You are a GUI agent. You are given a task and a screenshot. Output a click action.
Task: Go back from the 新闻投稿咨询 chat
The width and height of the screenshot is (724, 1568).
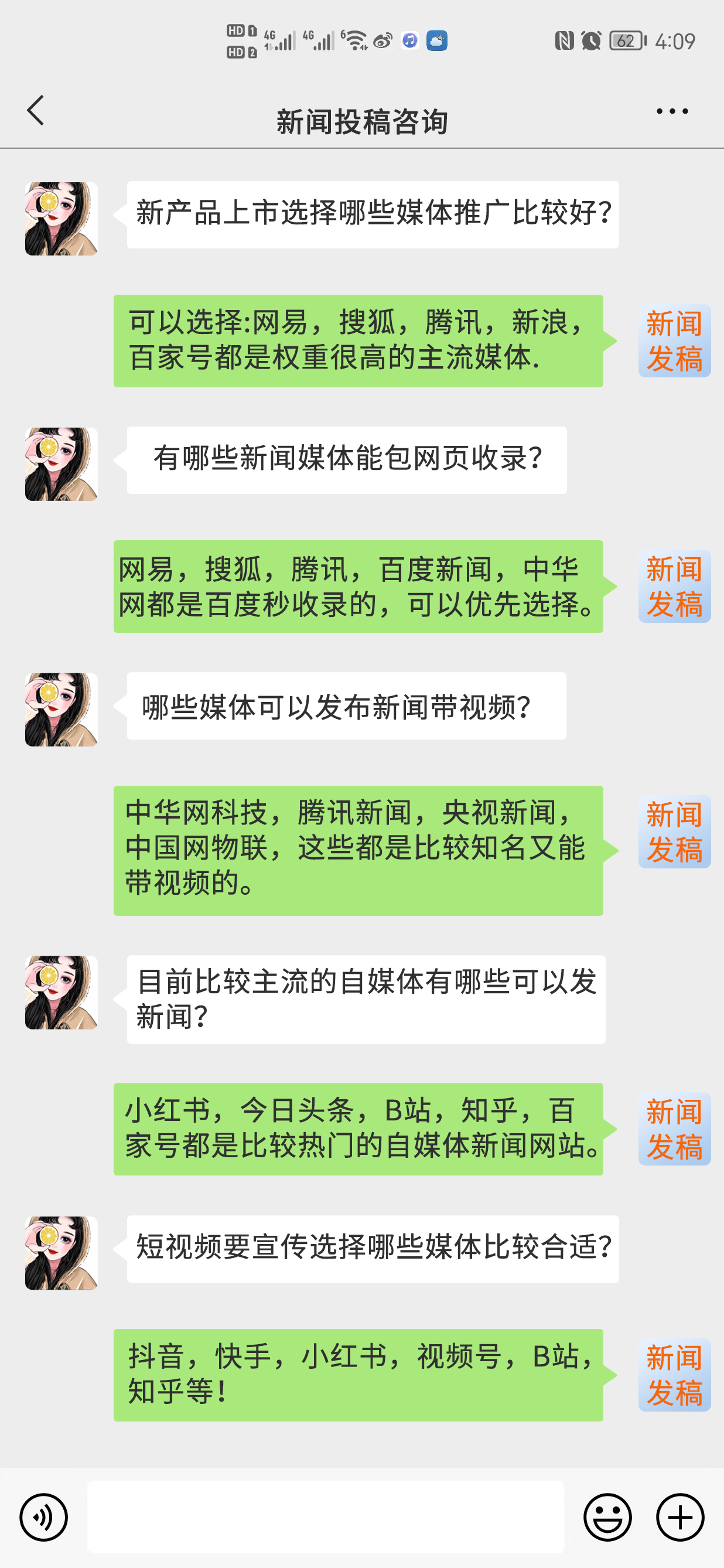click(36, 111)
